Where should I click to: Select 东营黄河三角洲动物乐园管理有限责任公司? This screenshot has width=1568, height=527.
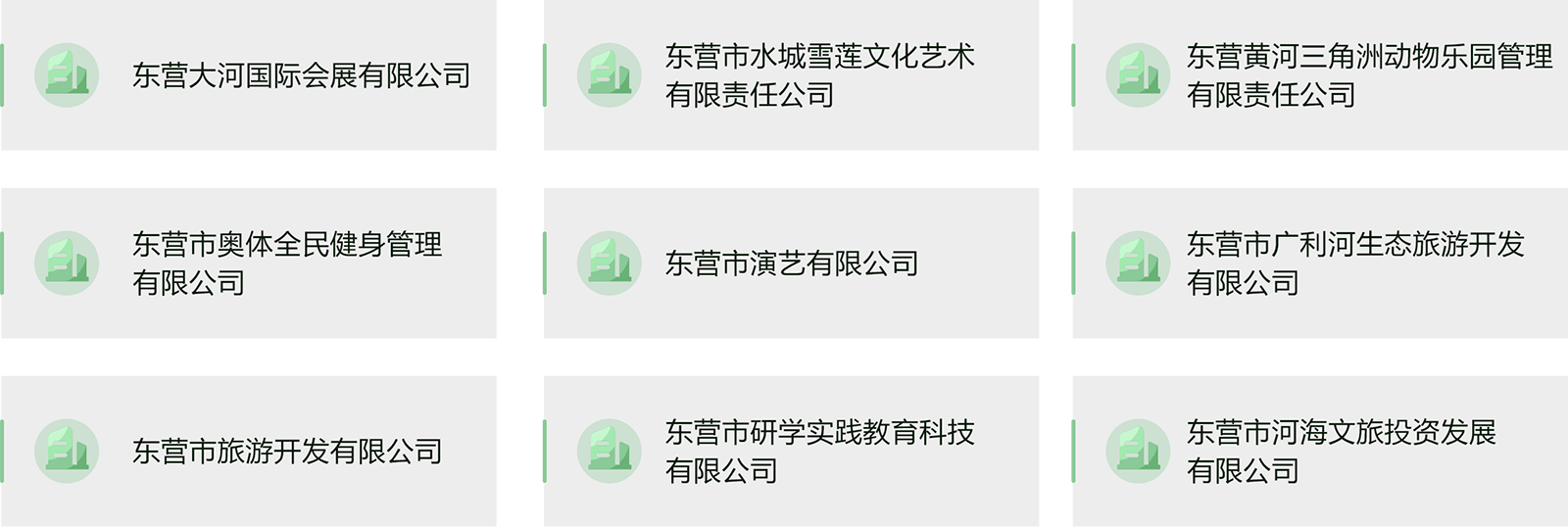point(1368,75)
